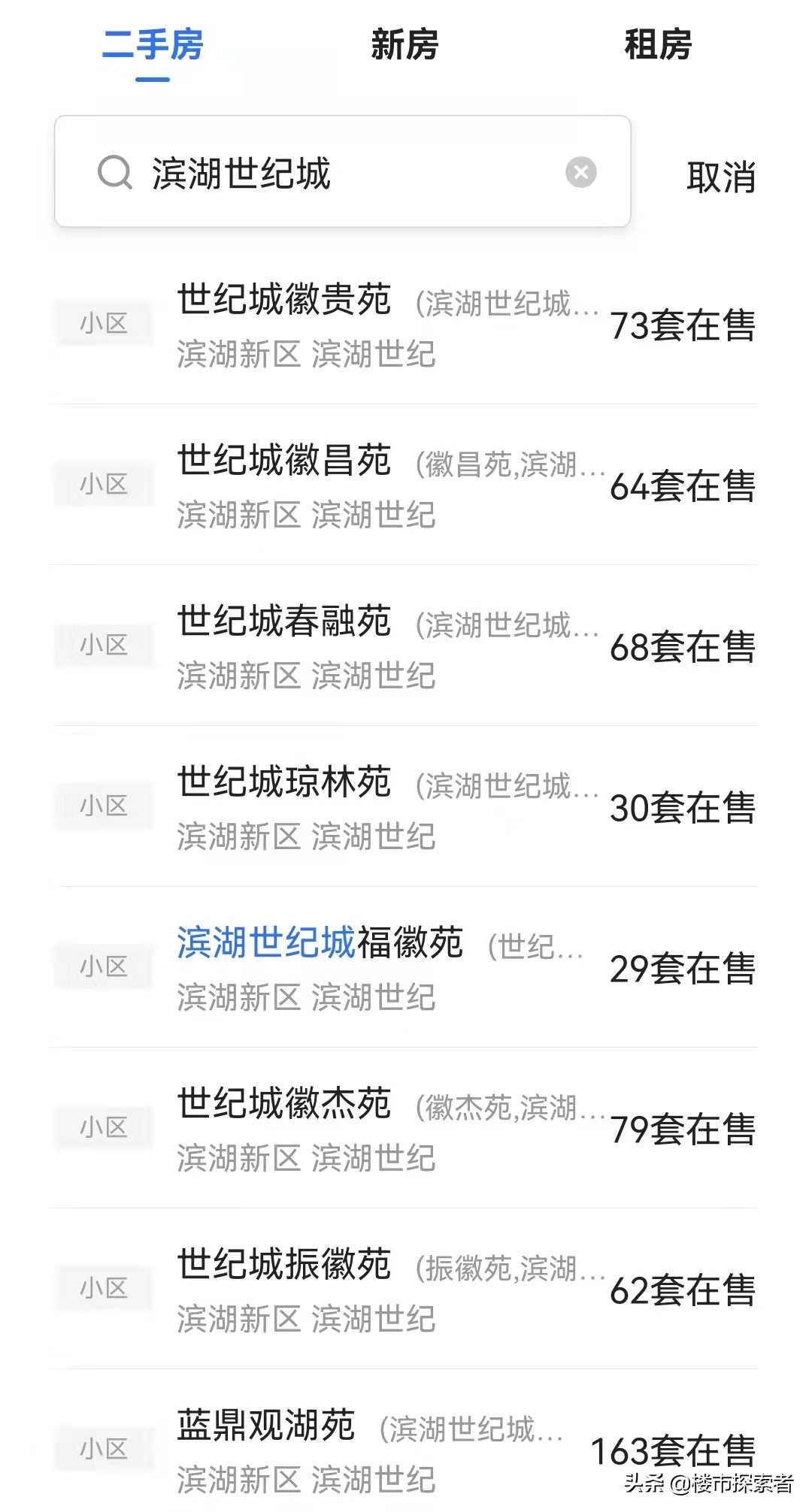Click the 小区 tag beside 世纪城徽贵苑
Viewport: 812px width, 1512px height.
pos(104,322)
